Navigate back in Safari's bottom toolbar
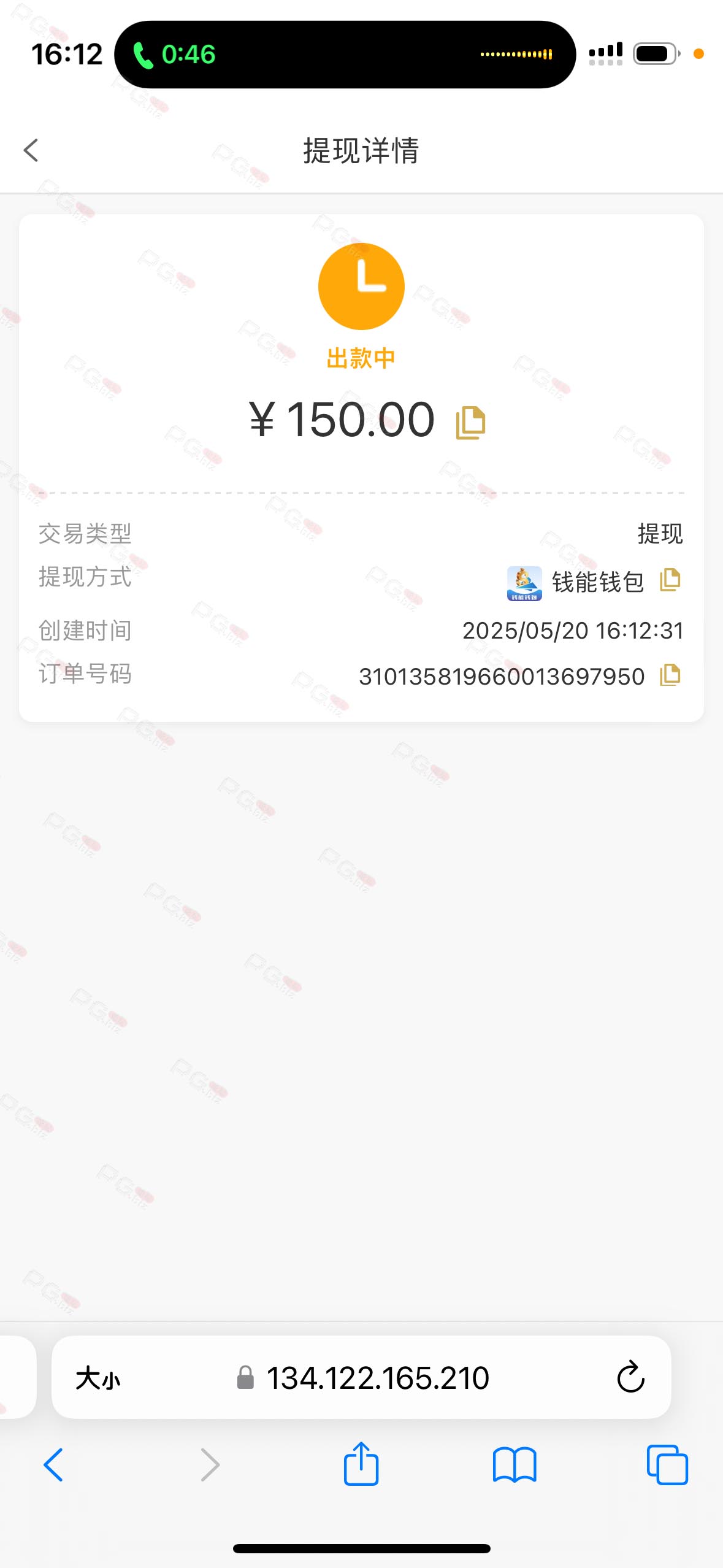The image size is (723, 1568). click(53, 1465)
